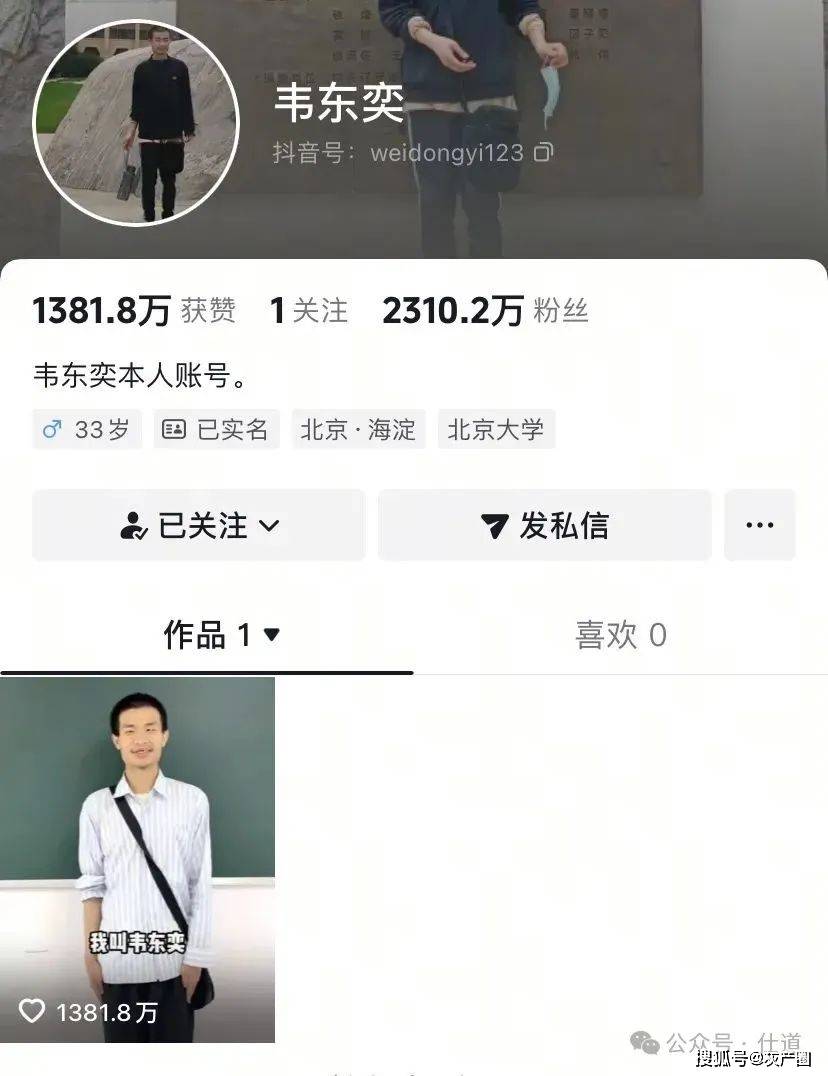828x1076 pixels.
Task: Switch to the 作品 tab
Action: [221, 635]
